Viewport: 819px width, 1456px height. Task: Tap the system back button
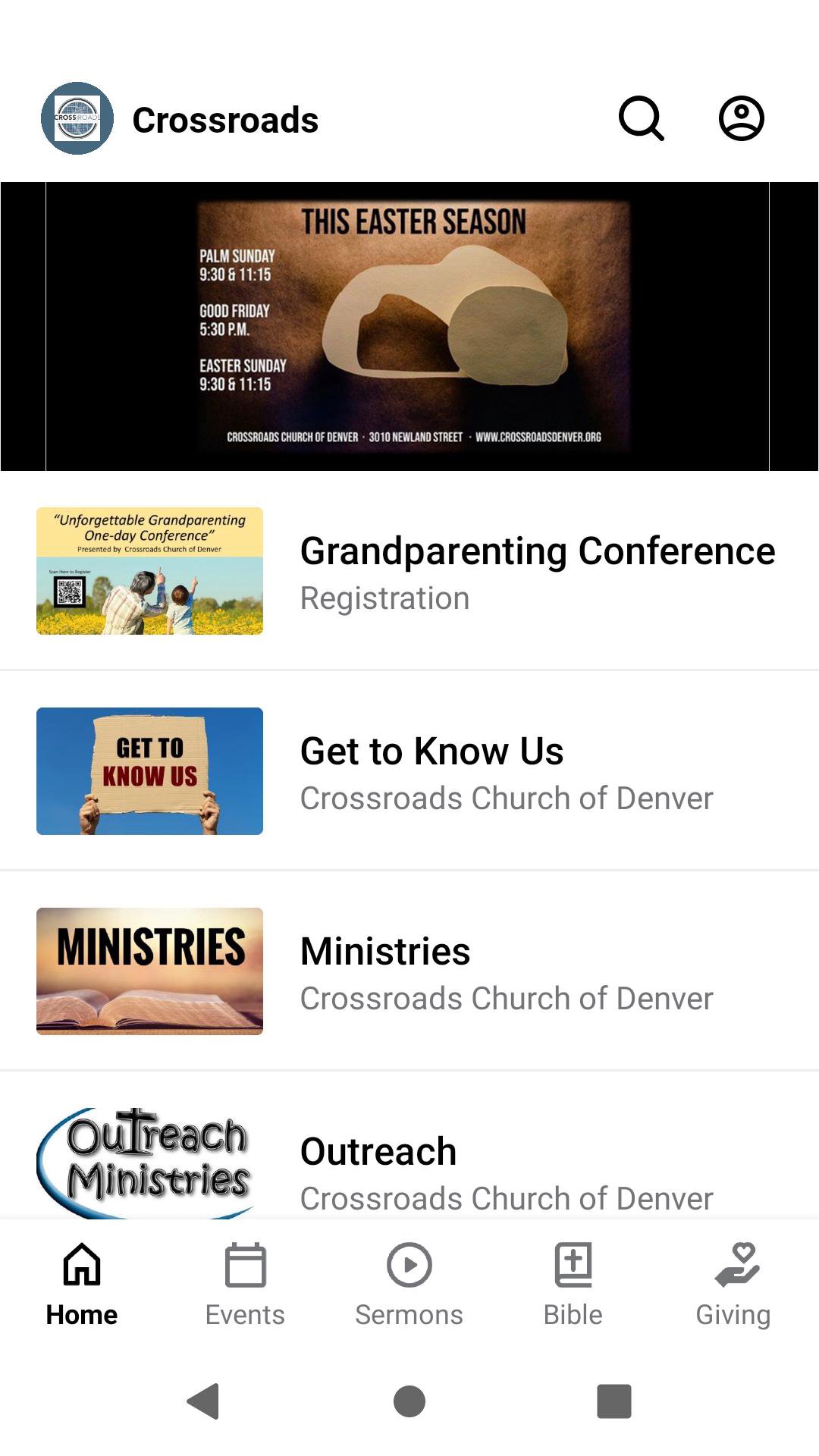[x=203, y=1401]
